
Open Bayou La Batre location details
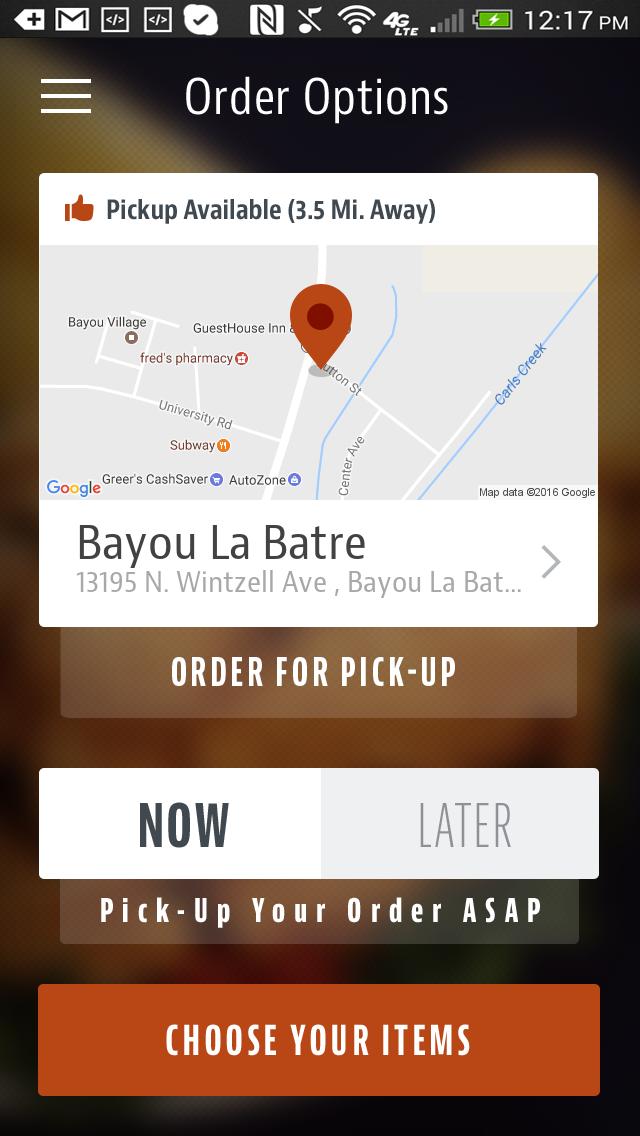(318, 562)
